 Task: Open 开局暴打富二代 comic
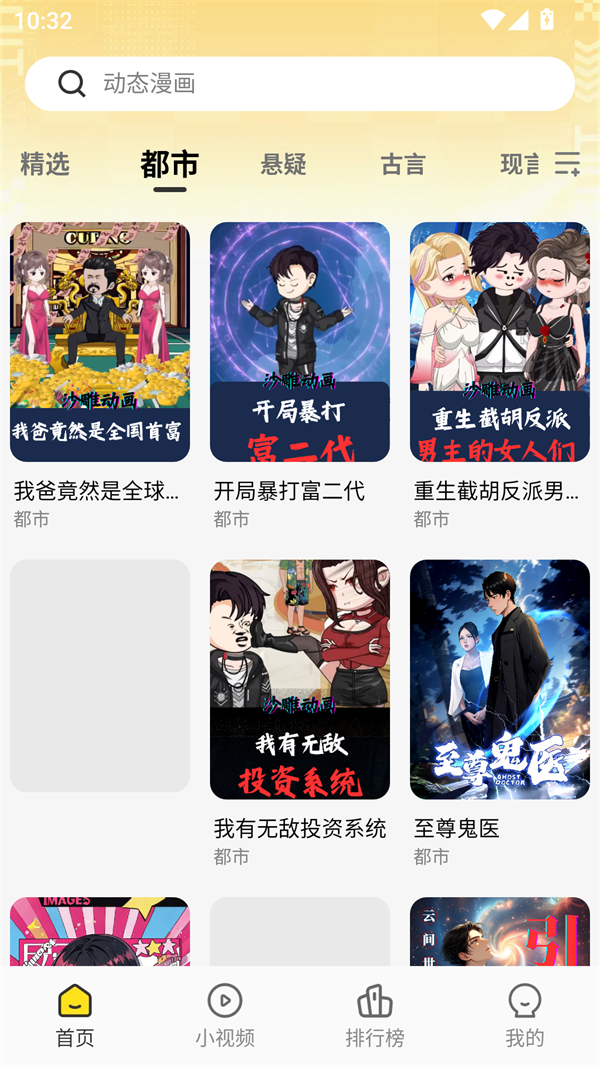300,342
